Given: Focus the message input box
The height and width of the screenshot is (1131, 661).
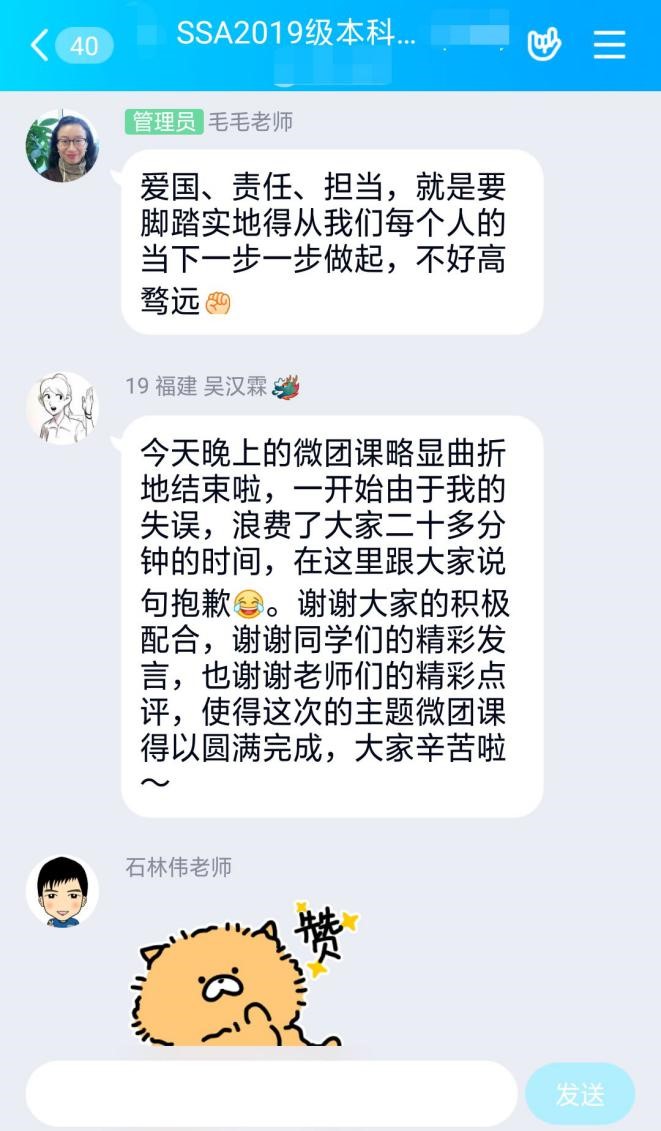Looking at the screenshot, I should 271,1094.
